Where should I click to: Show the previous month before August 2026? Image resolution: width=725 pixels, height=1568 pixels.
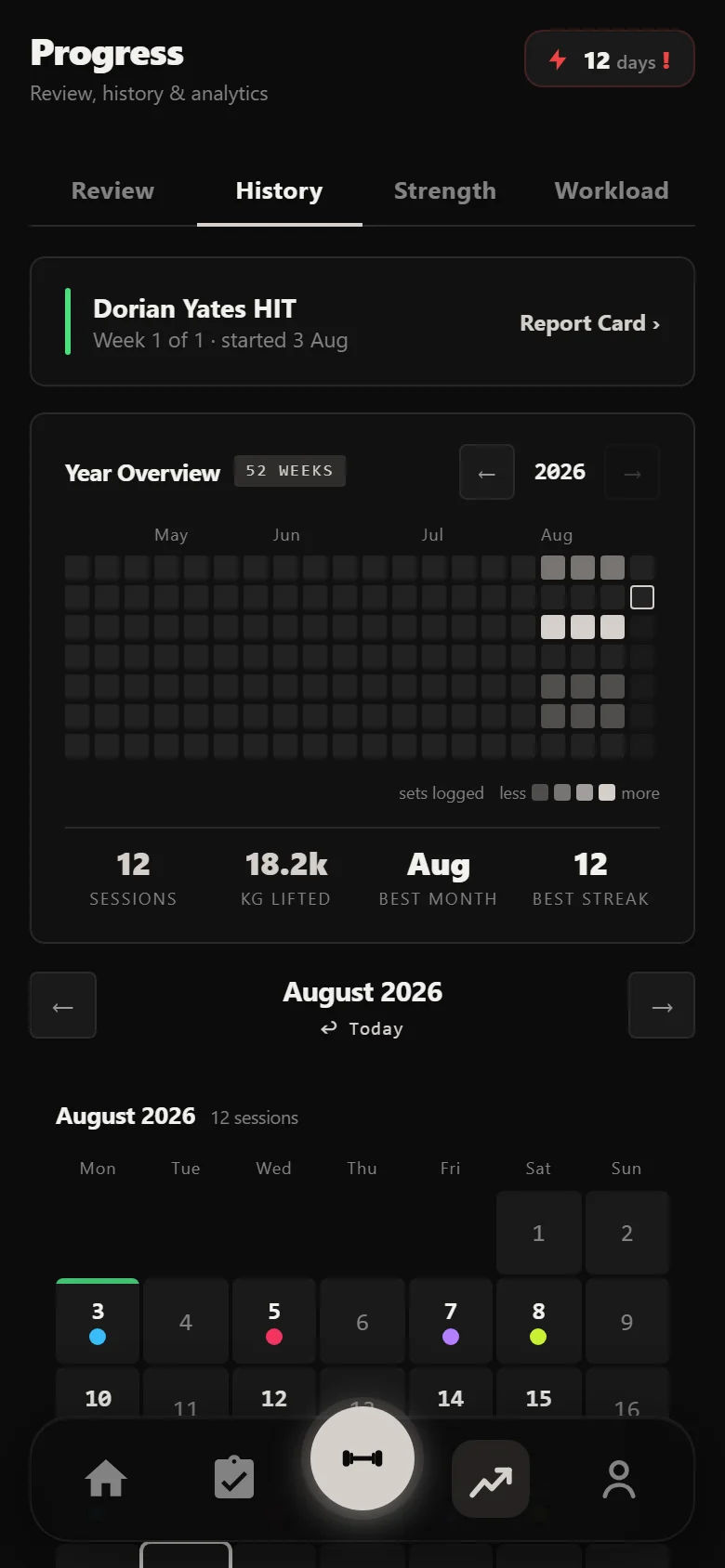pos(63,1005)
